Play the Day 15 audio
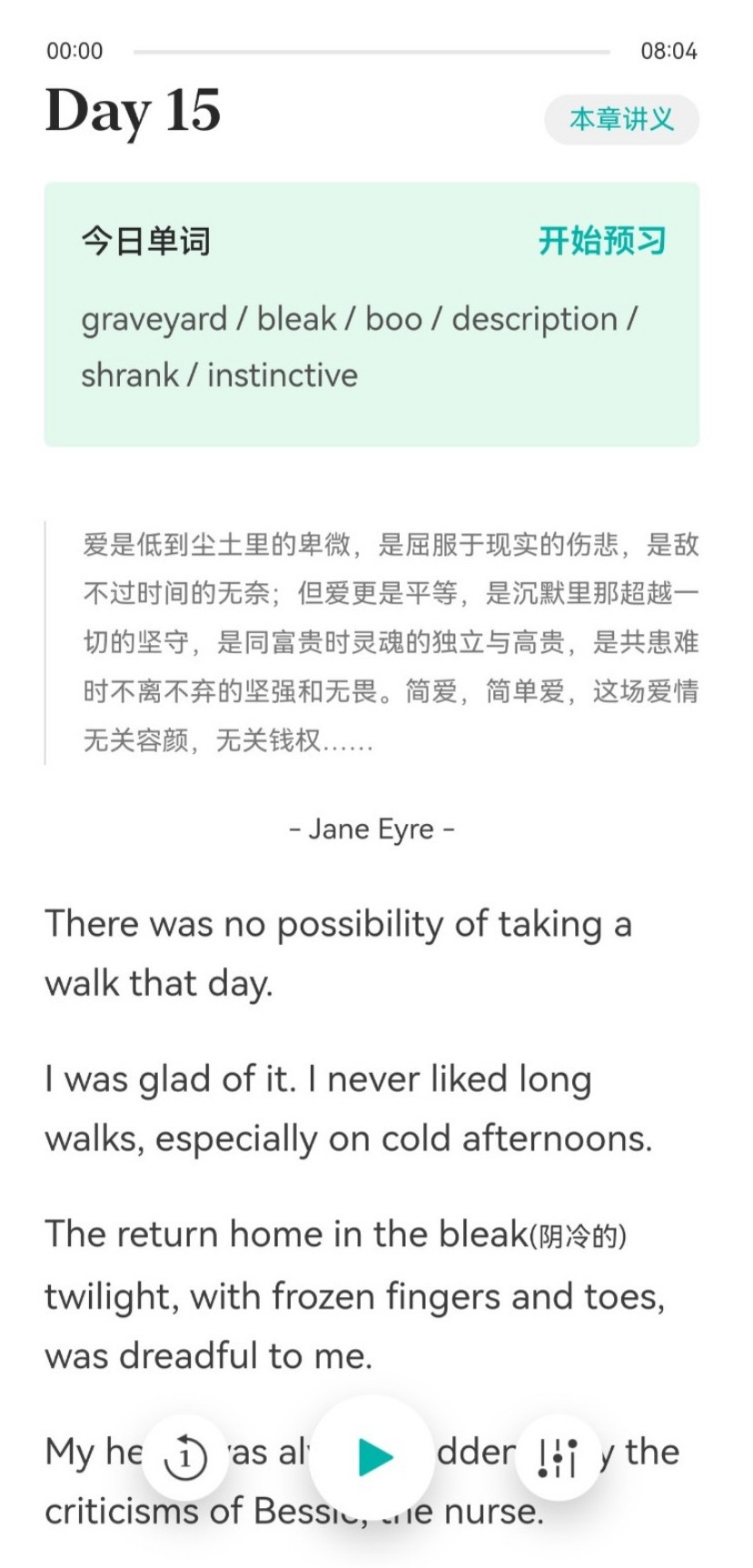The height and width of the screenshot is (1568, 753). [372, 1456]
